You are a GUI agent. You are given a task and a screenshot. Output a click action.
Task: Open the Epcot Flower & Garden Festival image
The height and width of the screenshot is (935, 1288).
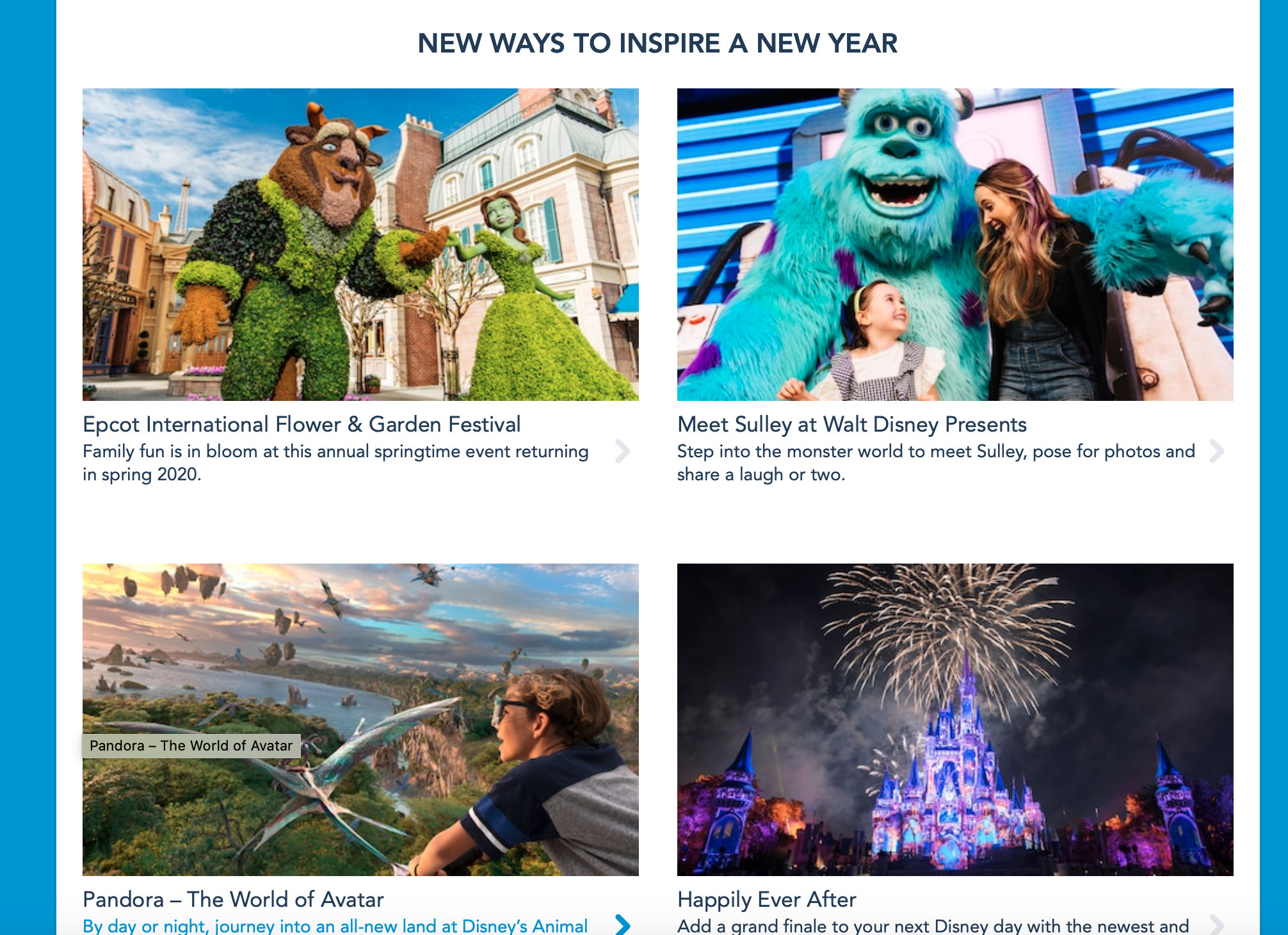click(x=360, y=244)
